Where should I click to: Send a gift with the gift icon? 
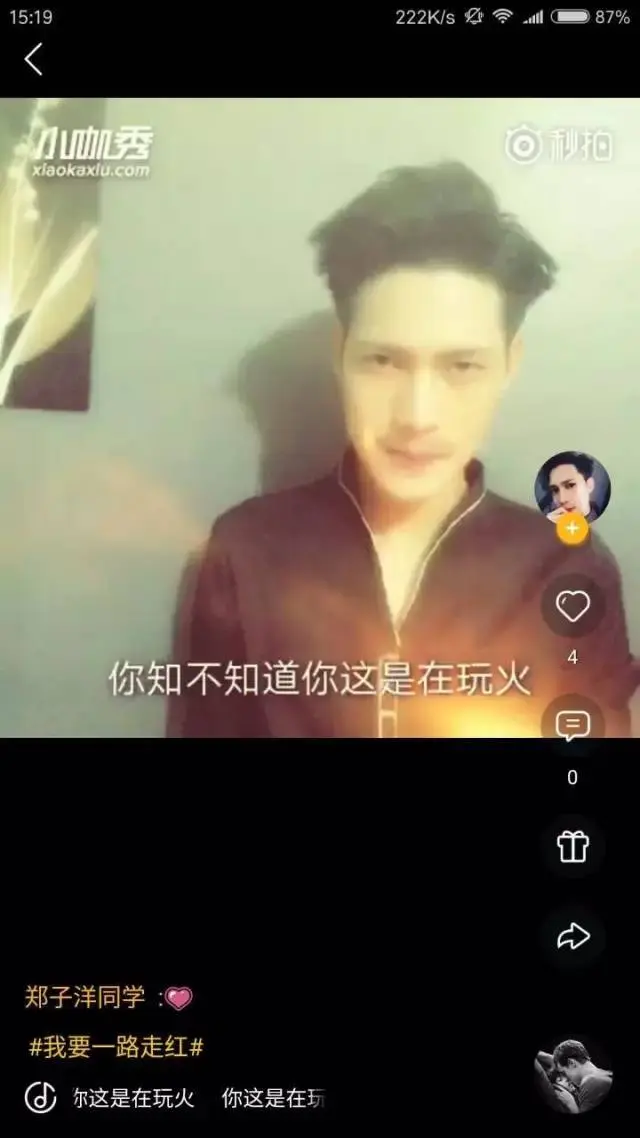572,846
